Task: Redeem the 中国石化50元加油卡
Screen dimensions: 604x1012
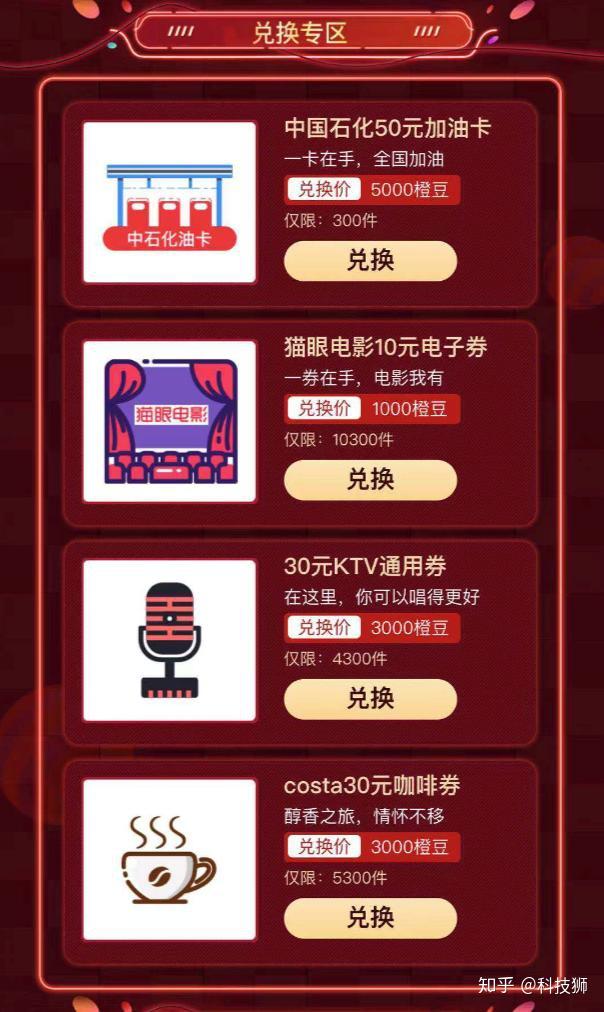Action: tap(370, 261)
